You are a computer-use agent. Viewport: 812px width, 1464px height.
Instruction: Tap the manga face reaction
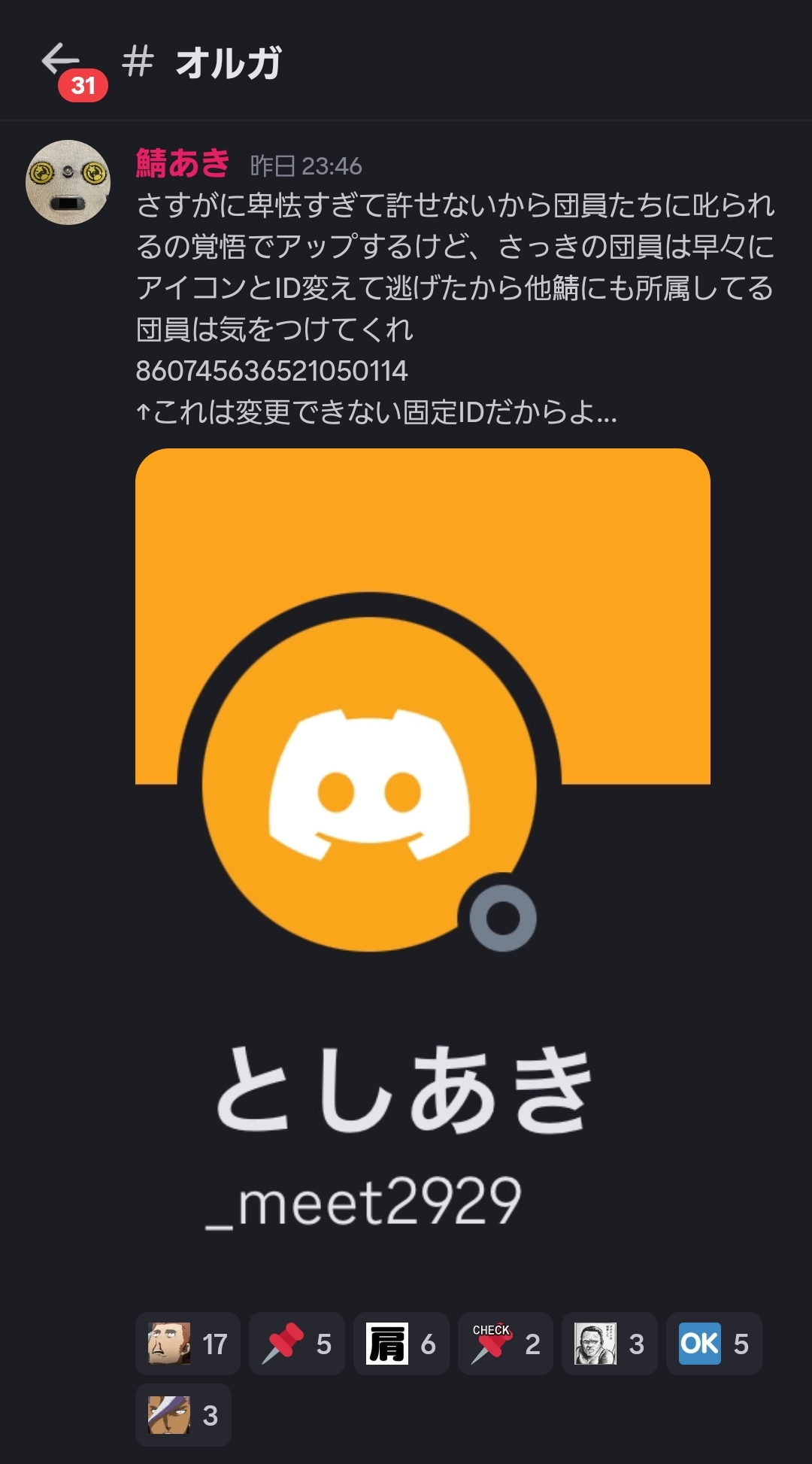(609, 1344)
